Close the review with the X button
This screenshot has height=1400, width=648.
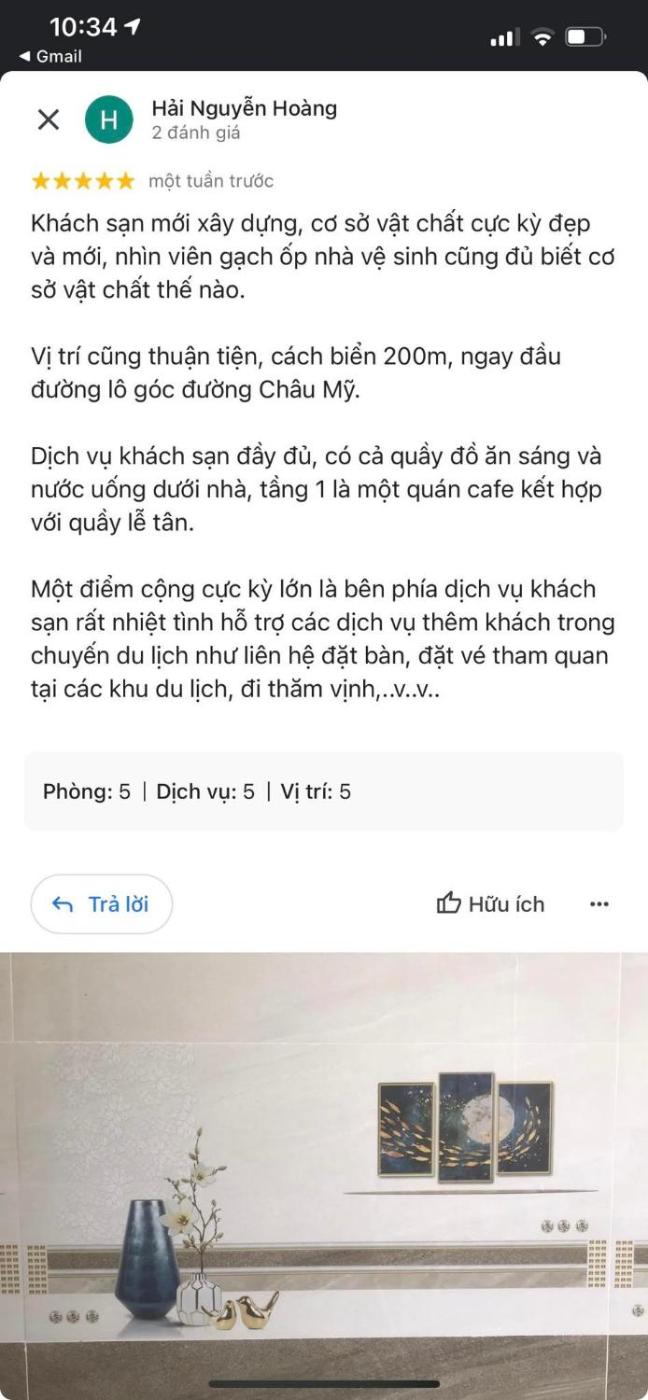click(x=48, y=120)
